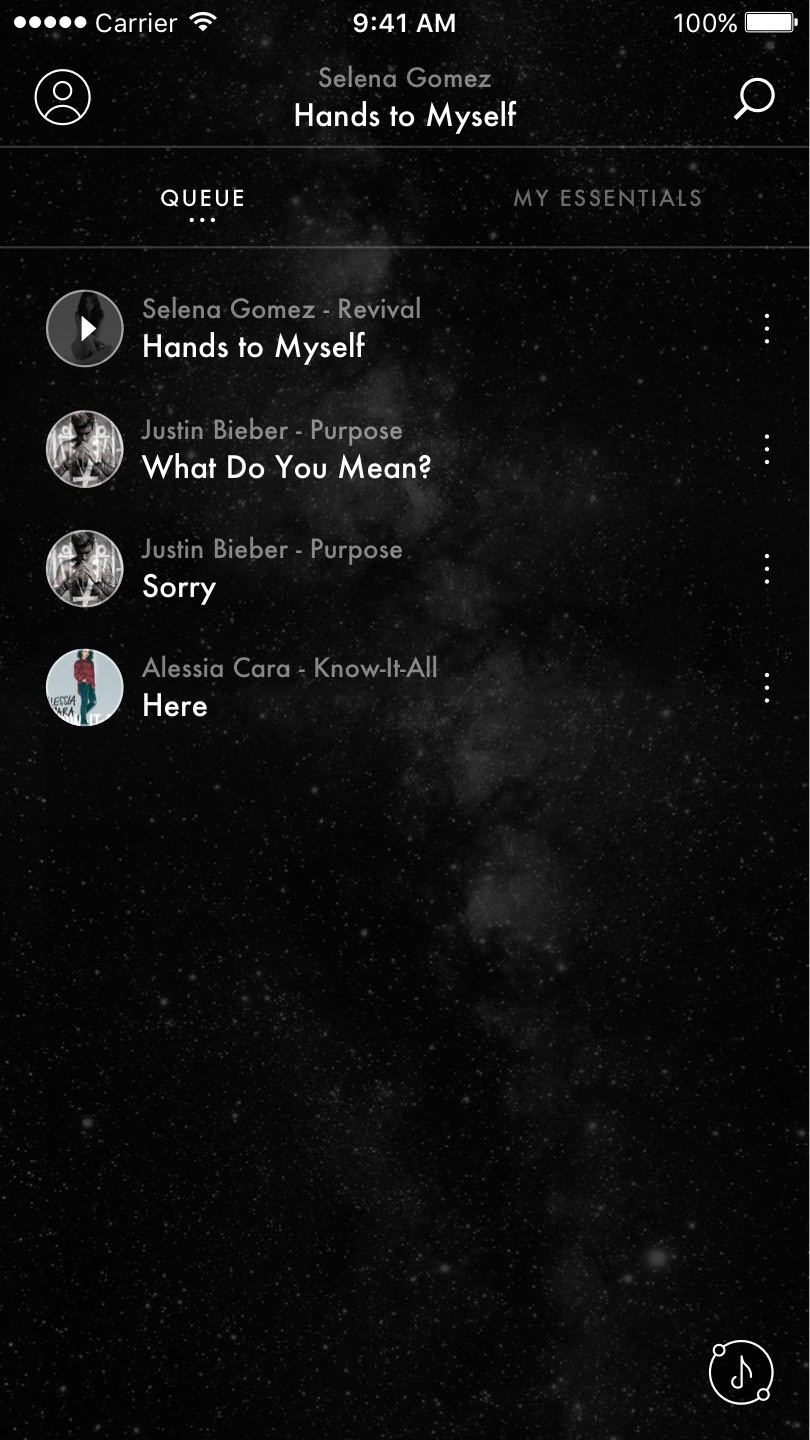Open the overflow menu for Here
The height and width of the screenshot is (1440, 810).
click(767, 687)
